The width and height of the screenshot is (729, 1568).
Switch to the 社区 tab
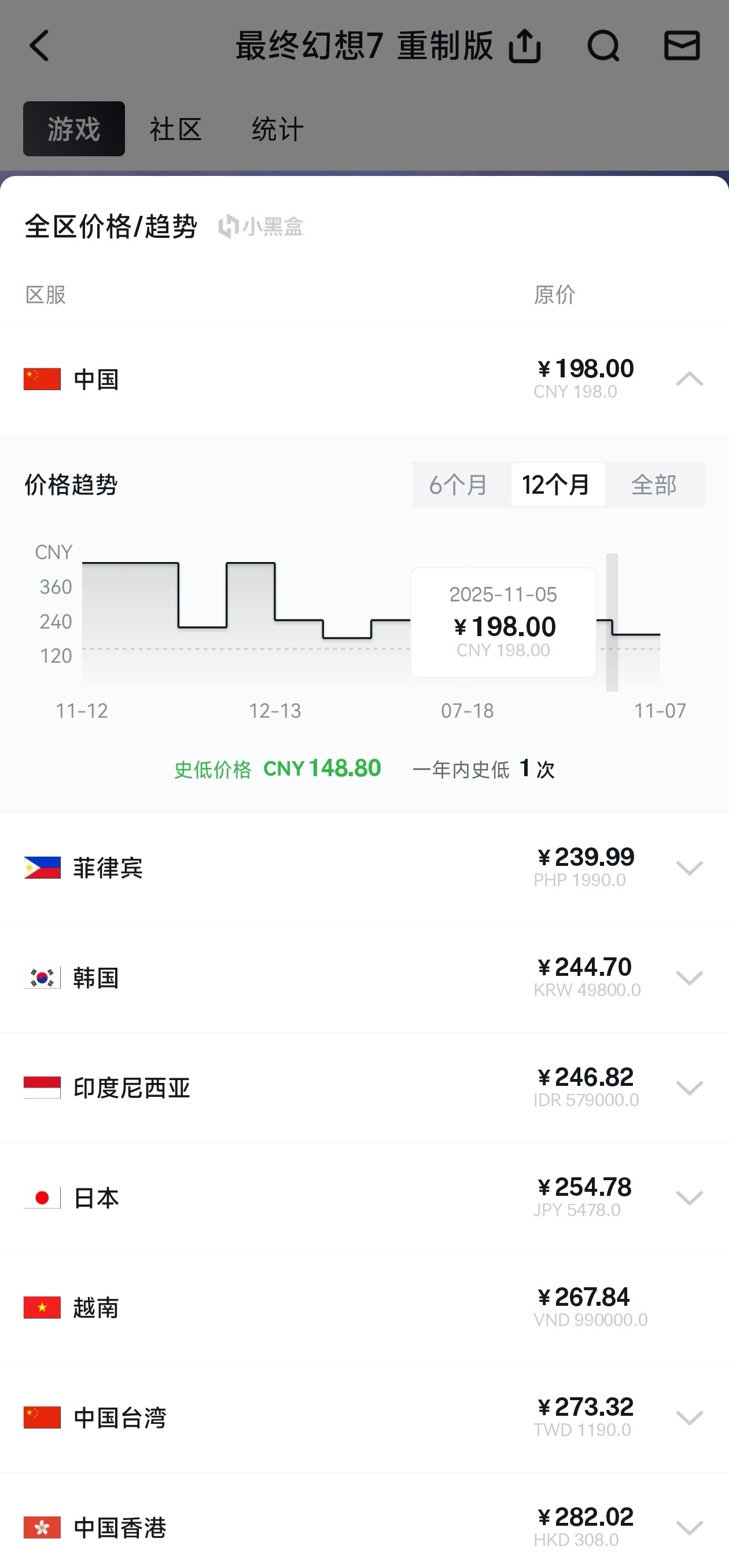pyautogui.click(x=175, y=129)
